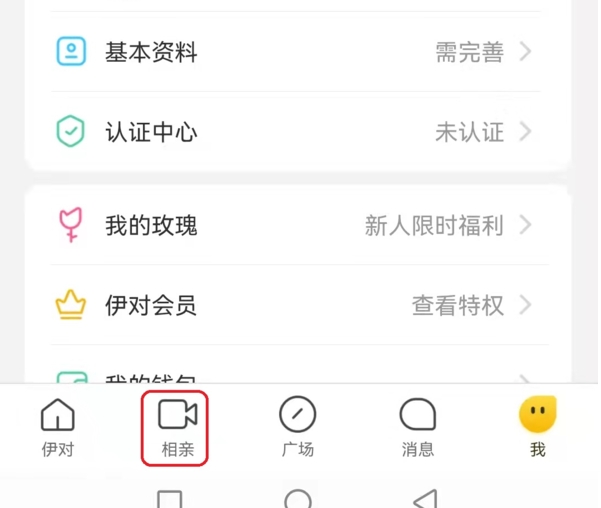Select the 我 profile tab

(x=537, y=427)
